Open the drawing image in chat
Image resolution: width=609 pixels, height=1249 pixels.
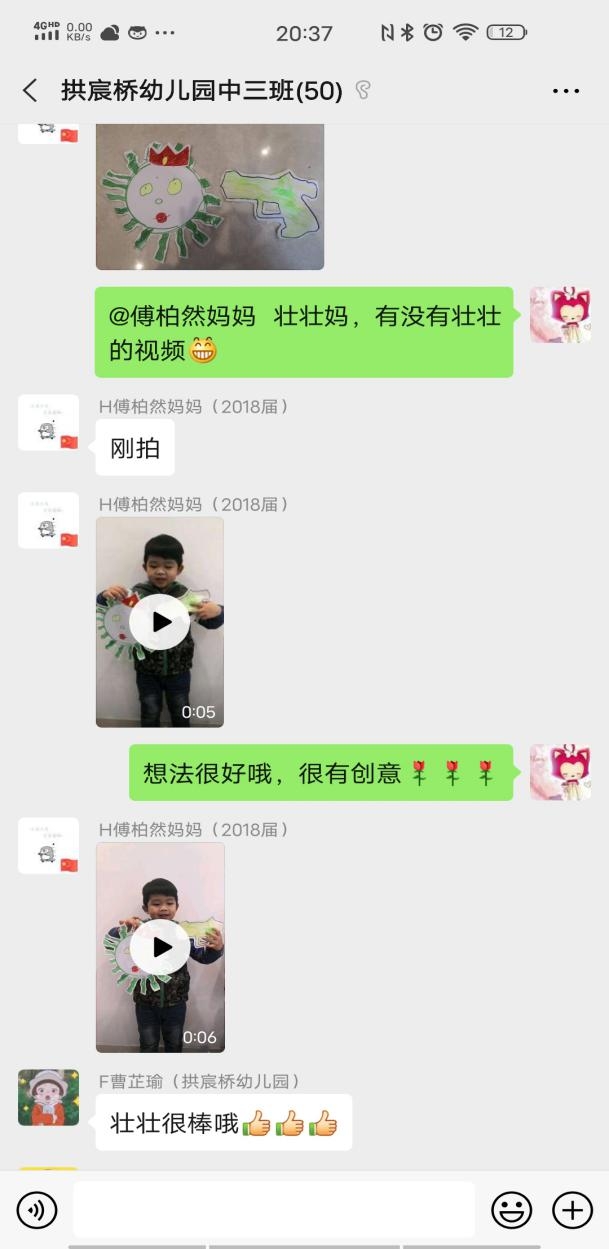209,196
